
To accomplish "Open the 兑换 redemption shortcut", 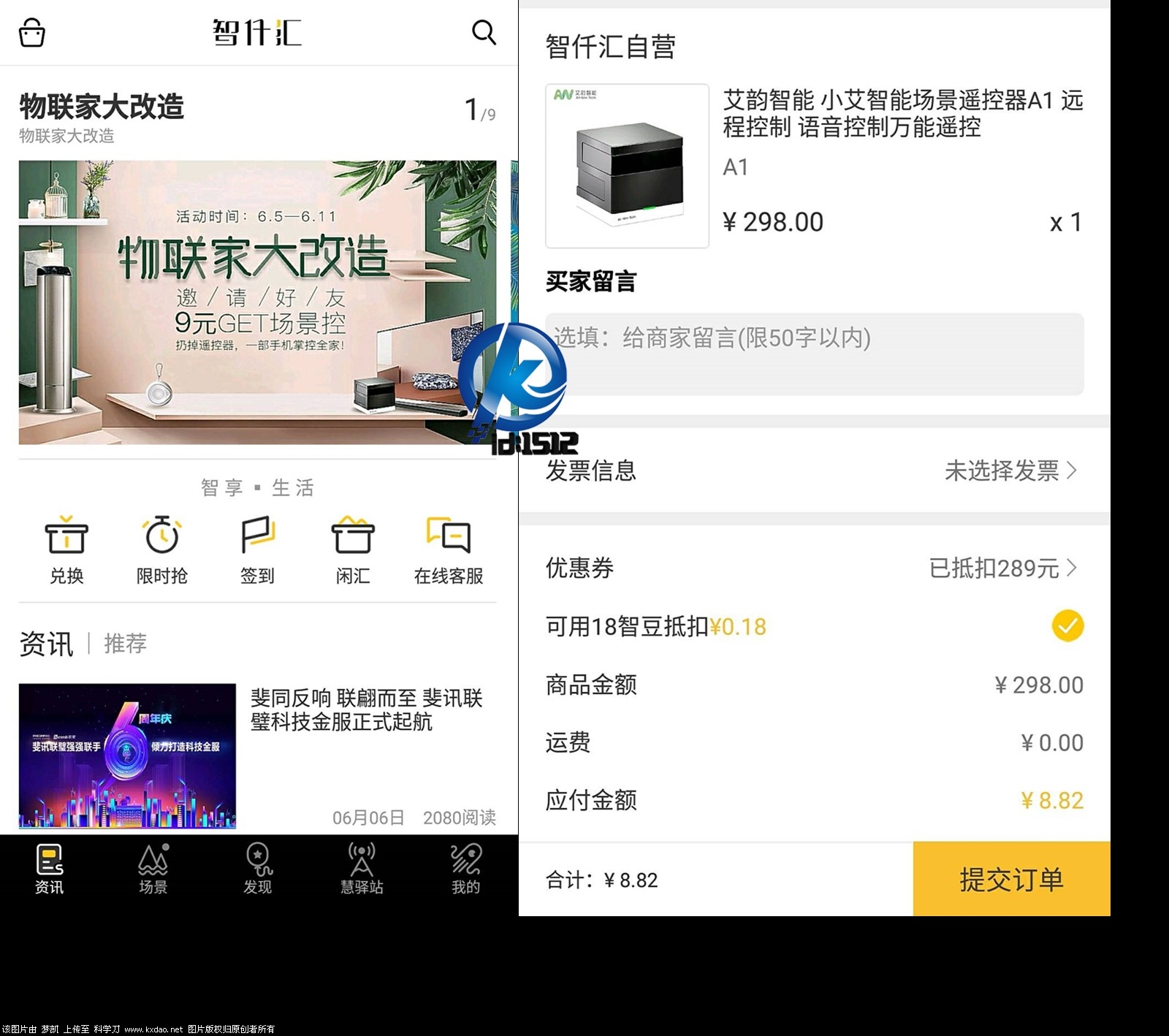I will point(66,549).
